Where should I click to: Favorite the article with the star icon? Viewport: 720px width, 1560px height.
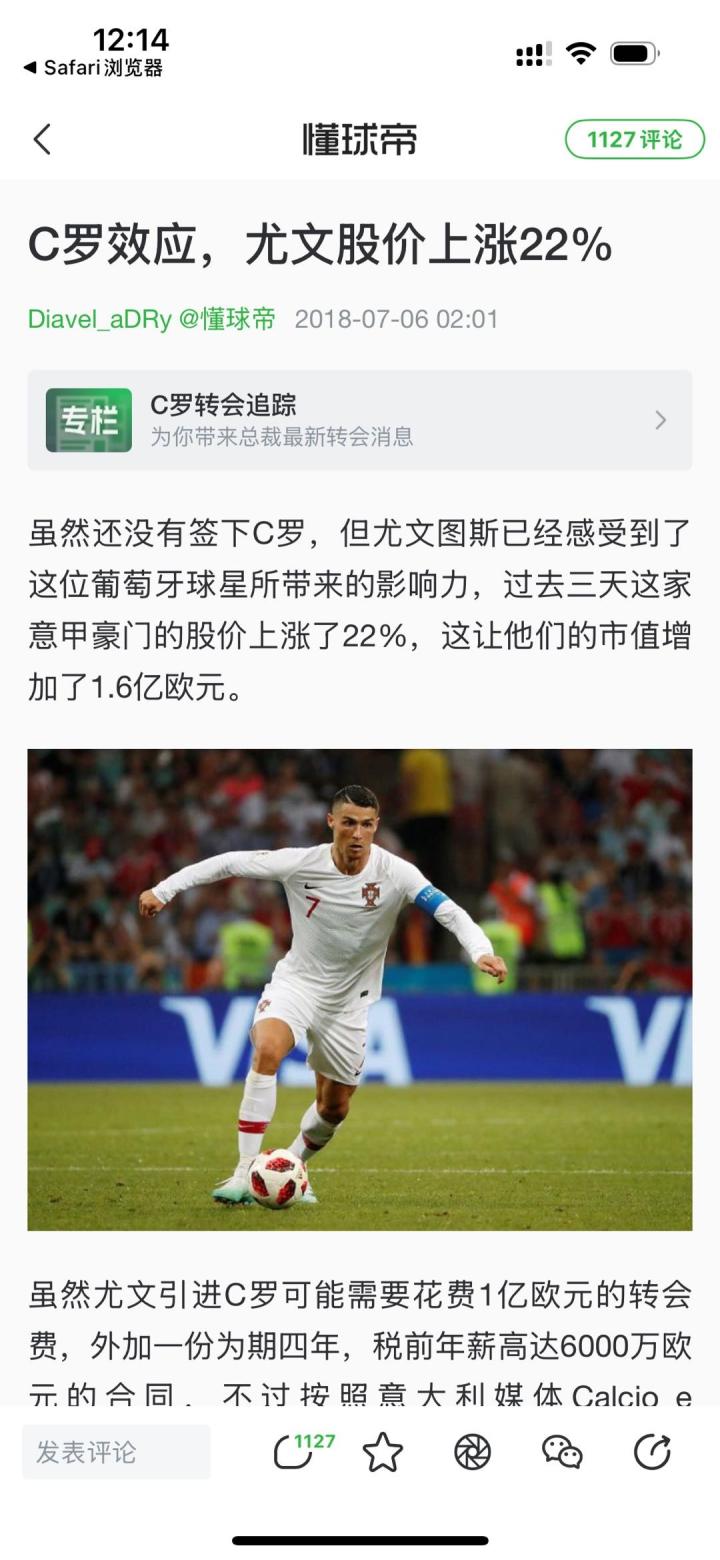tap(382, 1452)
